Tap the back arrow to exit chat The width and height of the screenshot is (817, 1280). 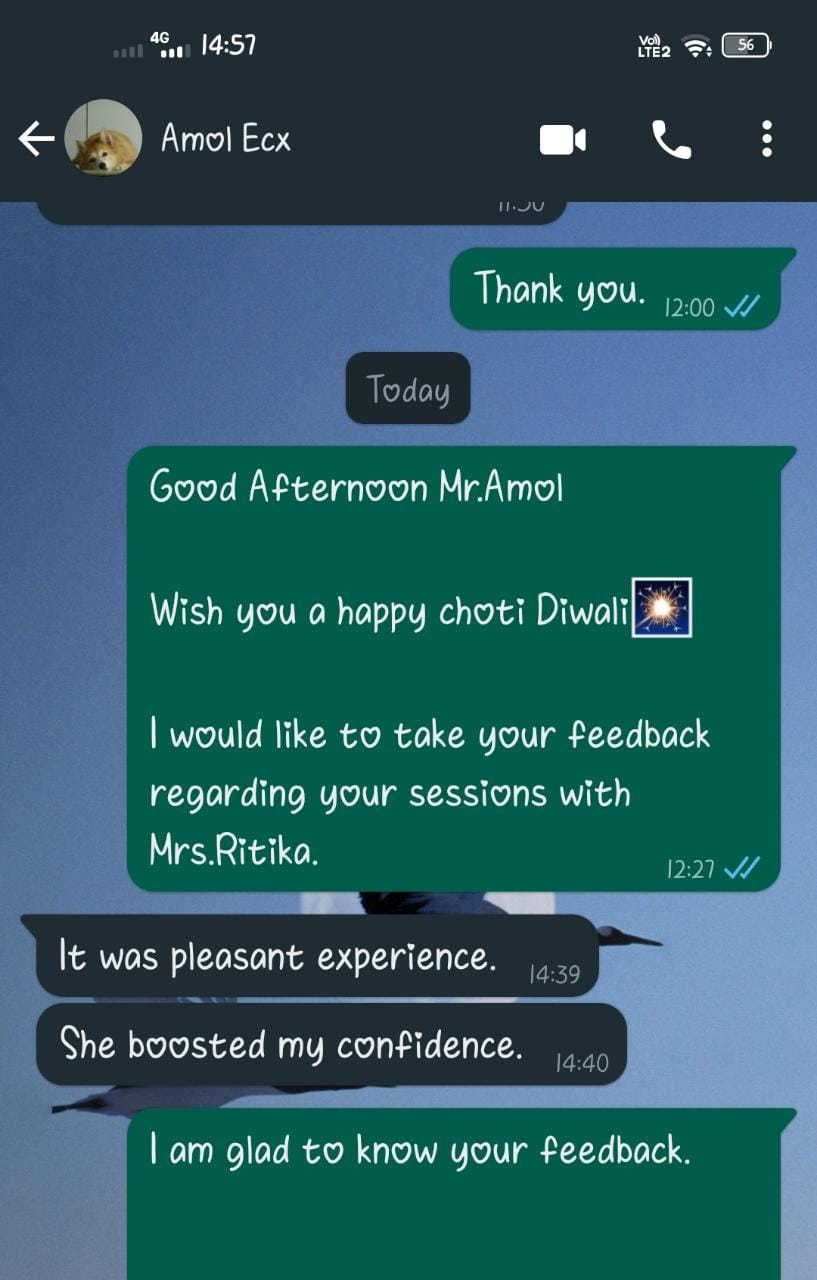point(36,139)
